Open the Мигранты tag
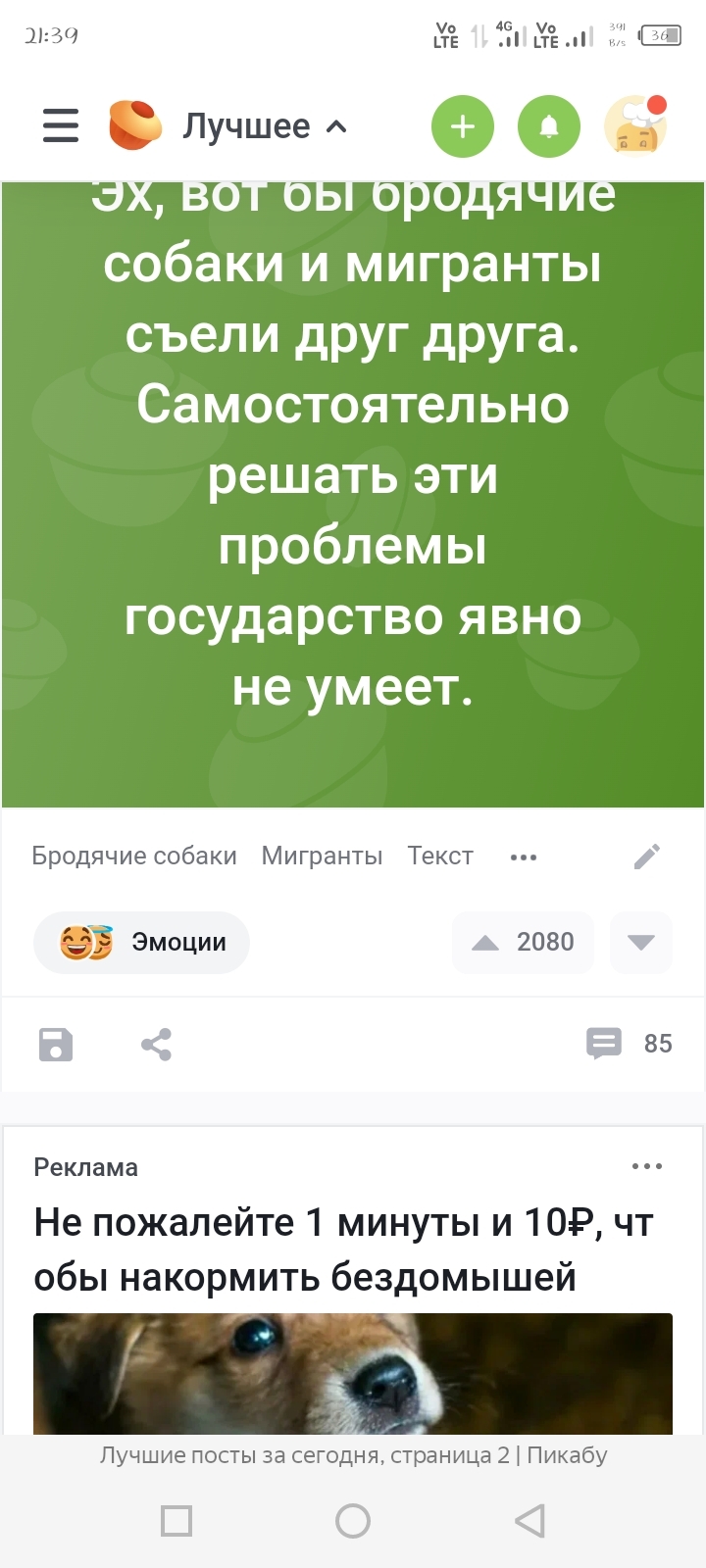The height and width of the screenshot is (1568, 706). click(322, 856)
